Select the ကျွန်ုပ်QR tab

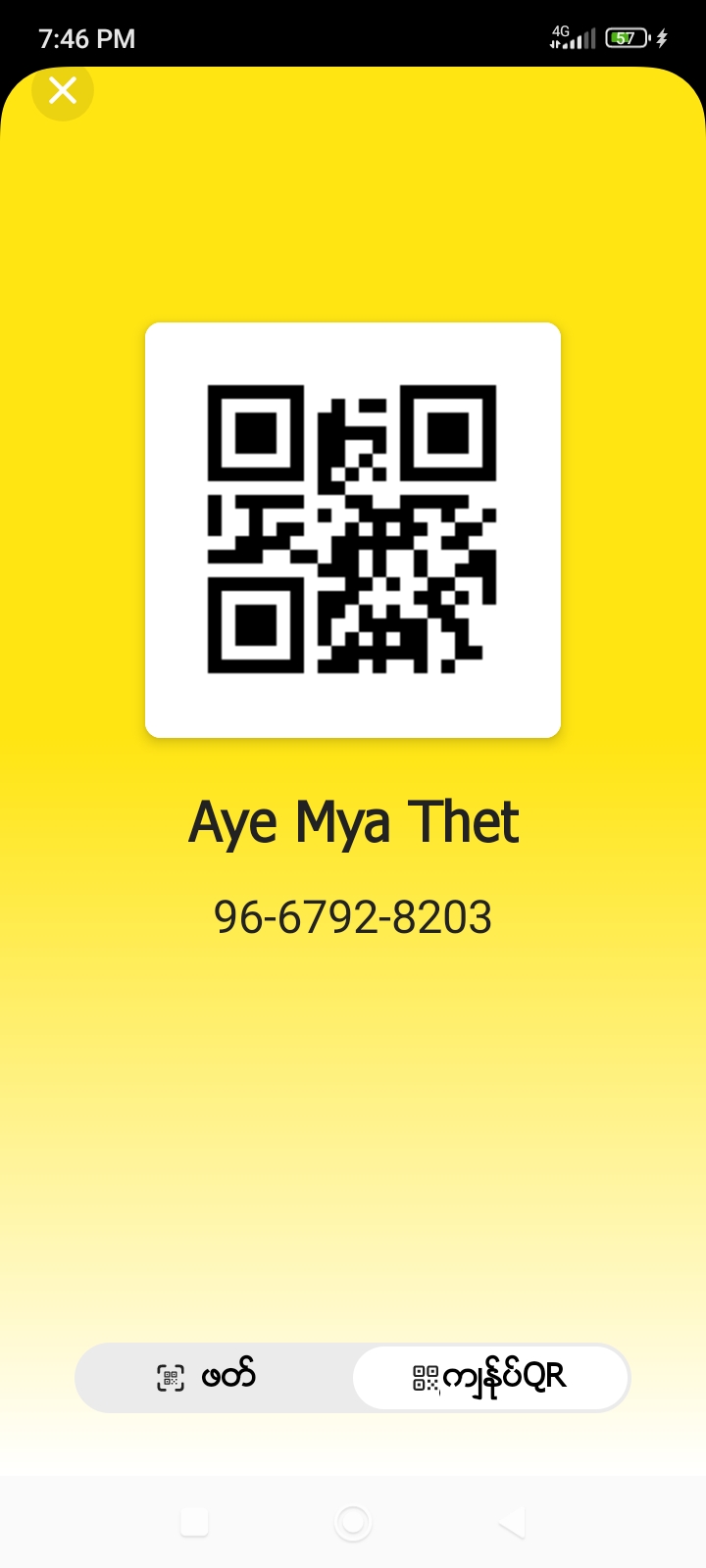coord(490,1377)
